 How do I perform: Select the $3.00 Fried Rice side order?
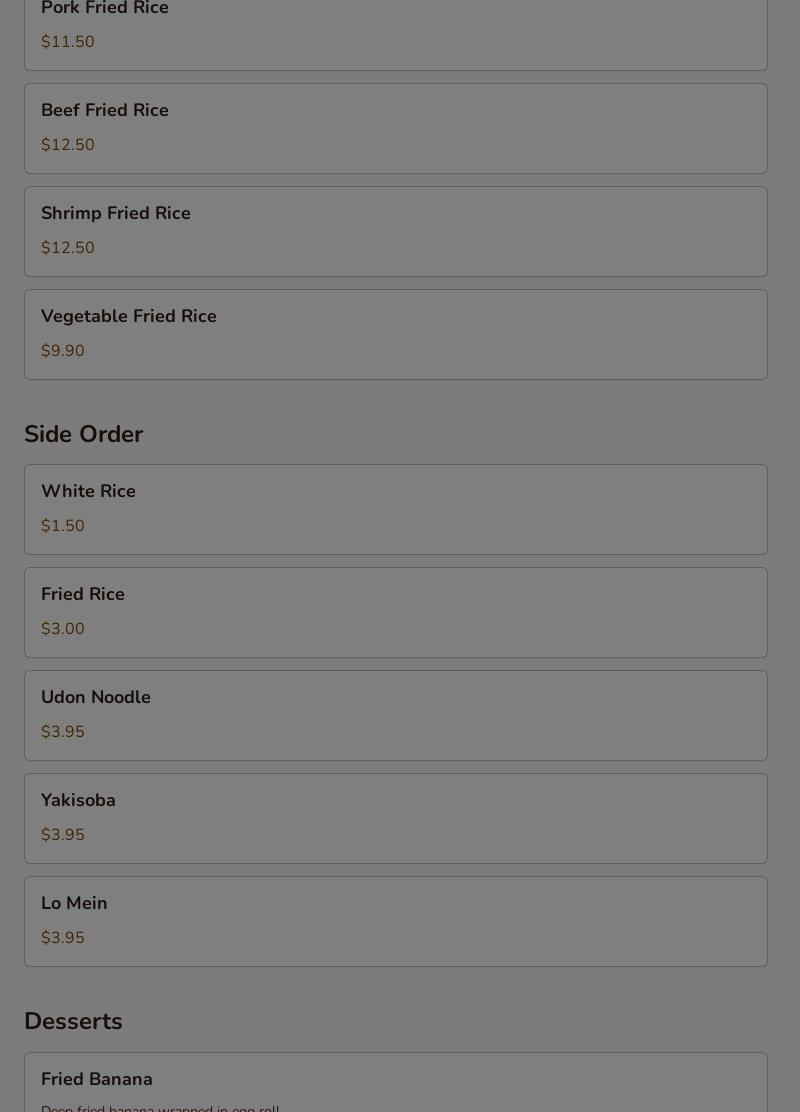pos(395,612)
